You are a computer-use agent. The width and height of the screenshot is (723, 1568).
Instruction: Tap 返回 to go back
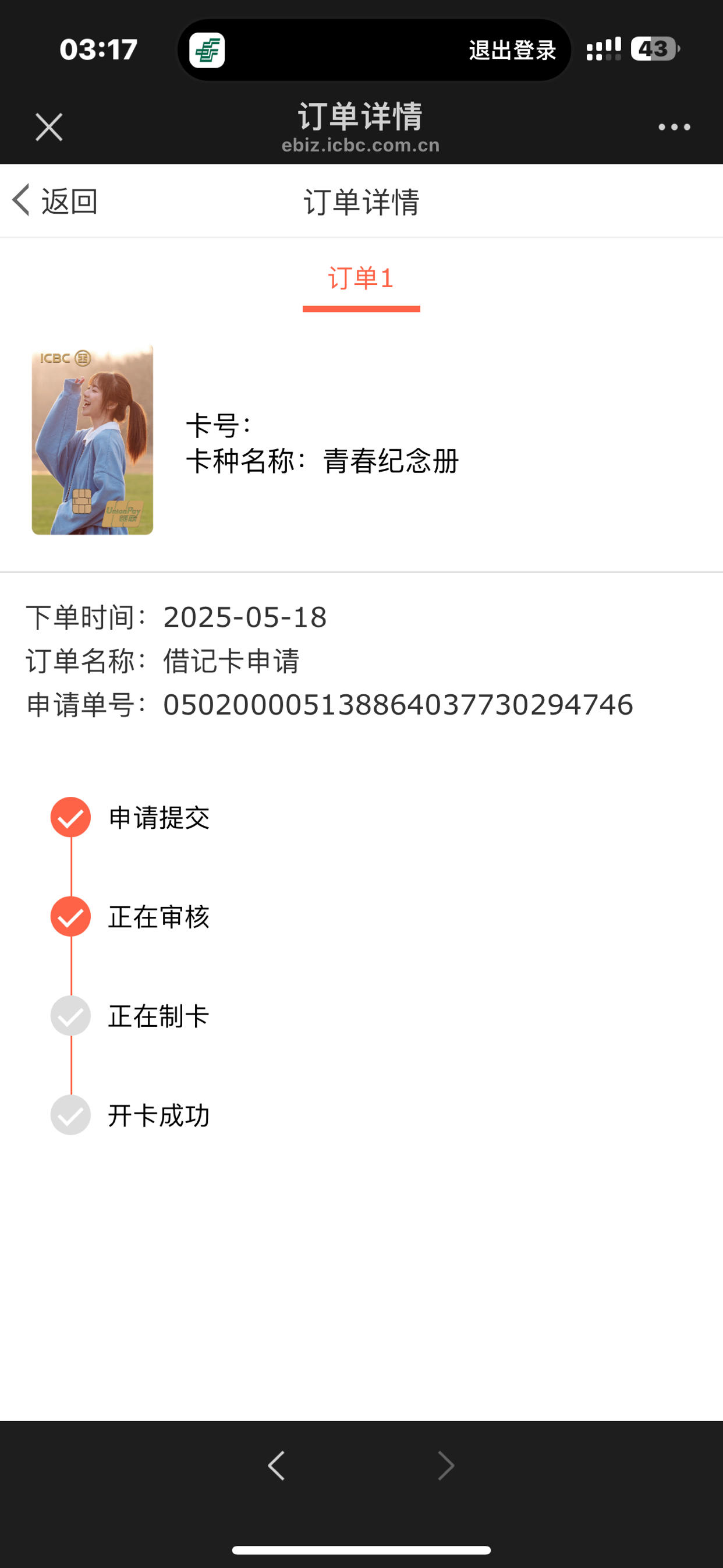coord(55,201)
